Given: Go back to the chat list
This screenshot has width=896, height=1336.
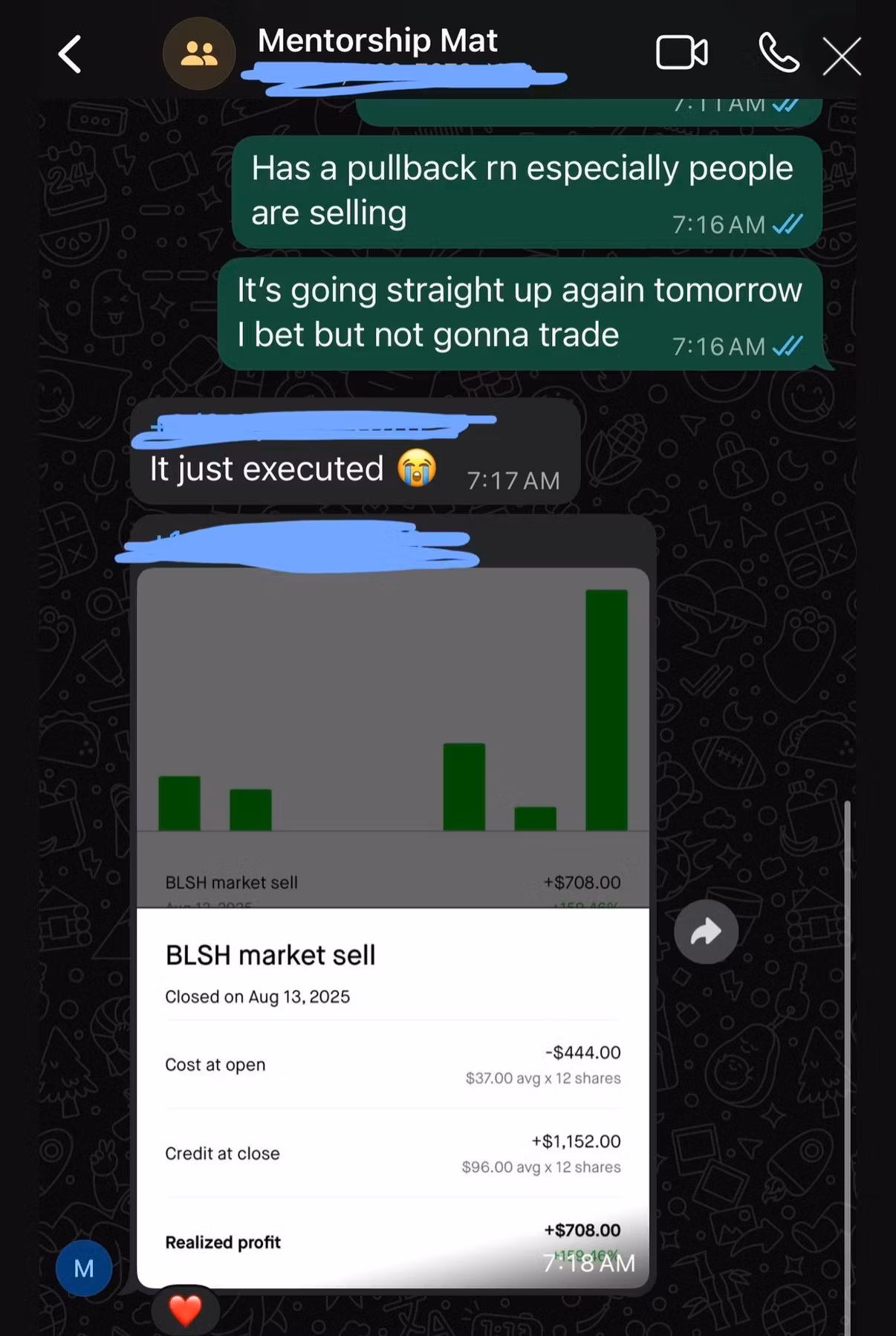Looking at the screenshot, I should click(x=70, y=54).
